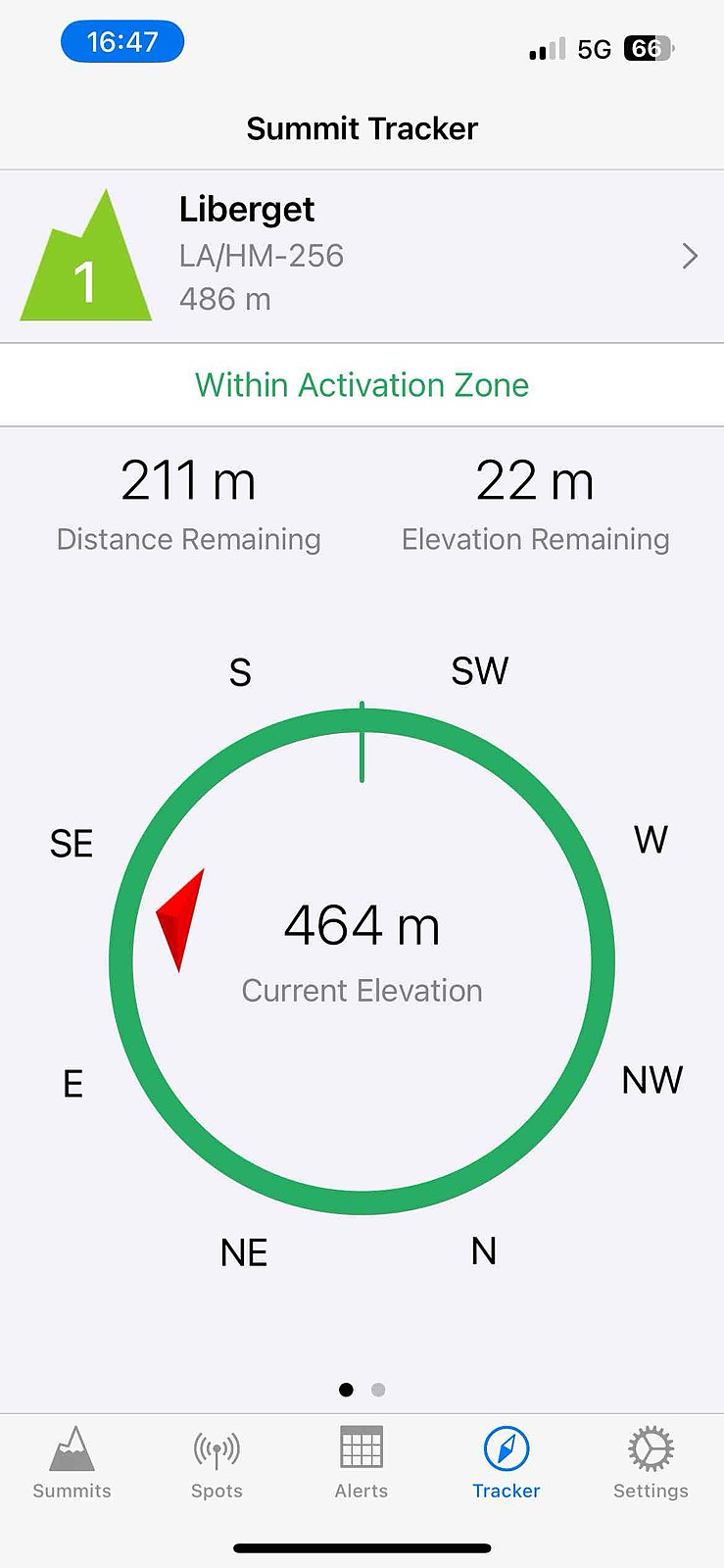This screenshot has height=1568, width=724.
Task: Tap the second page indicator dot
Action: coord(378,1390)
